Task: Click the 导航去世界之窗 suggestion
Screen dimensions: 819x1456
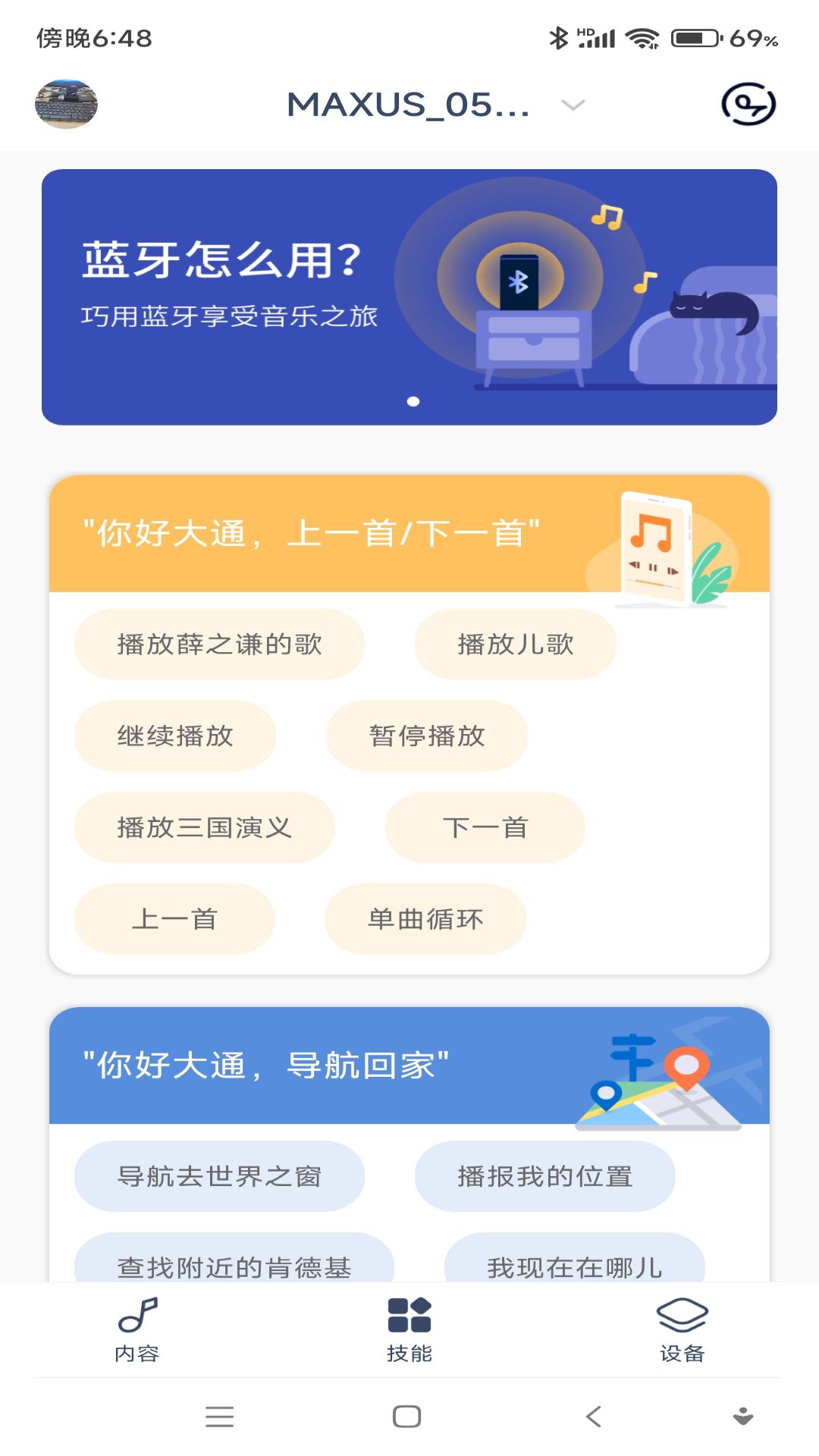Action: click(x=219, y=1176)
